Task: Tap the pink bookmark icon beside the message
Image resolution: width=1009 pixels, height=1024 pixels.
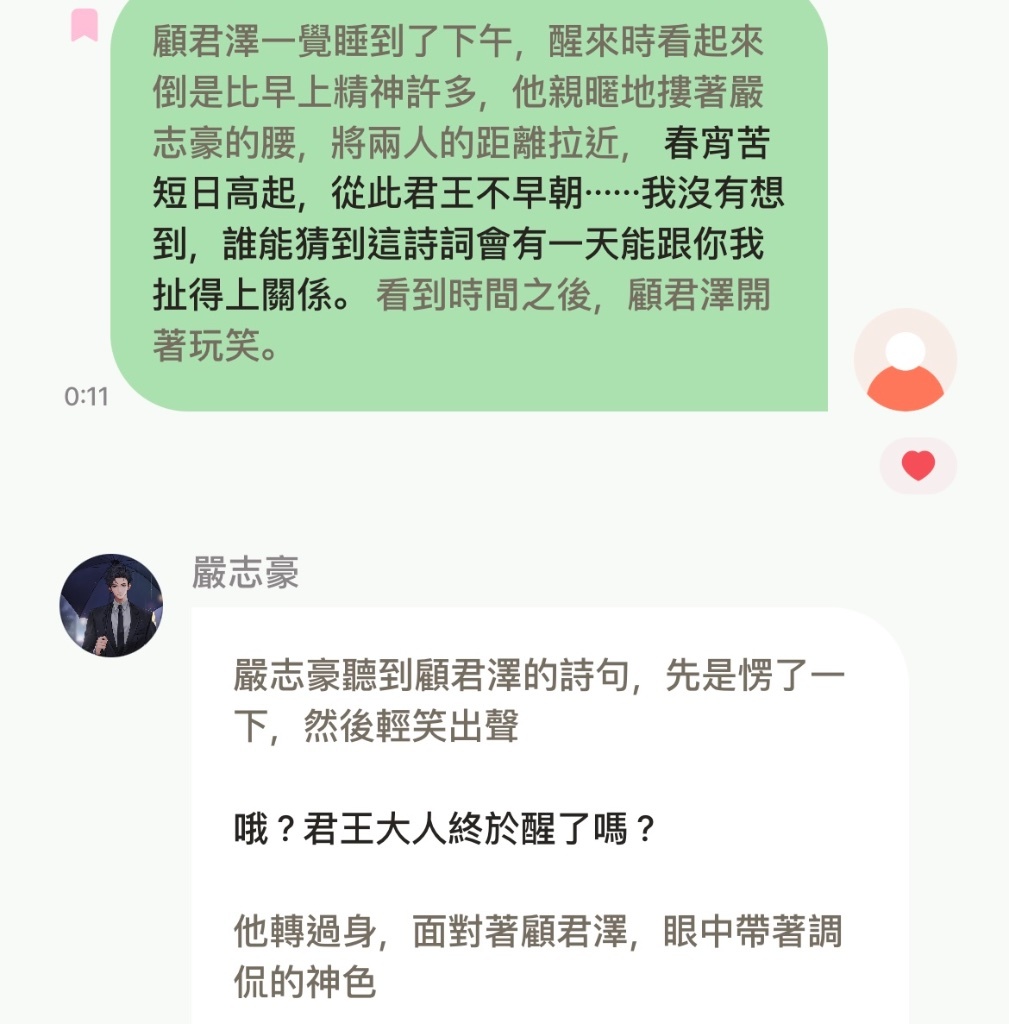Action: 84,25
